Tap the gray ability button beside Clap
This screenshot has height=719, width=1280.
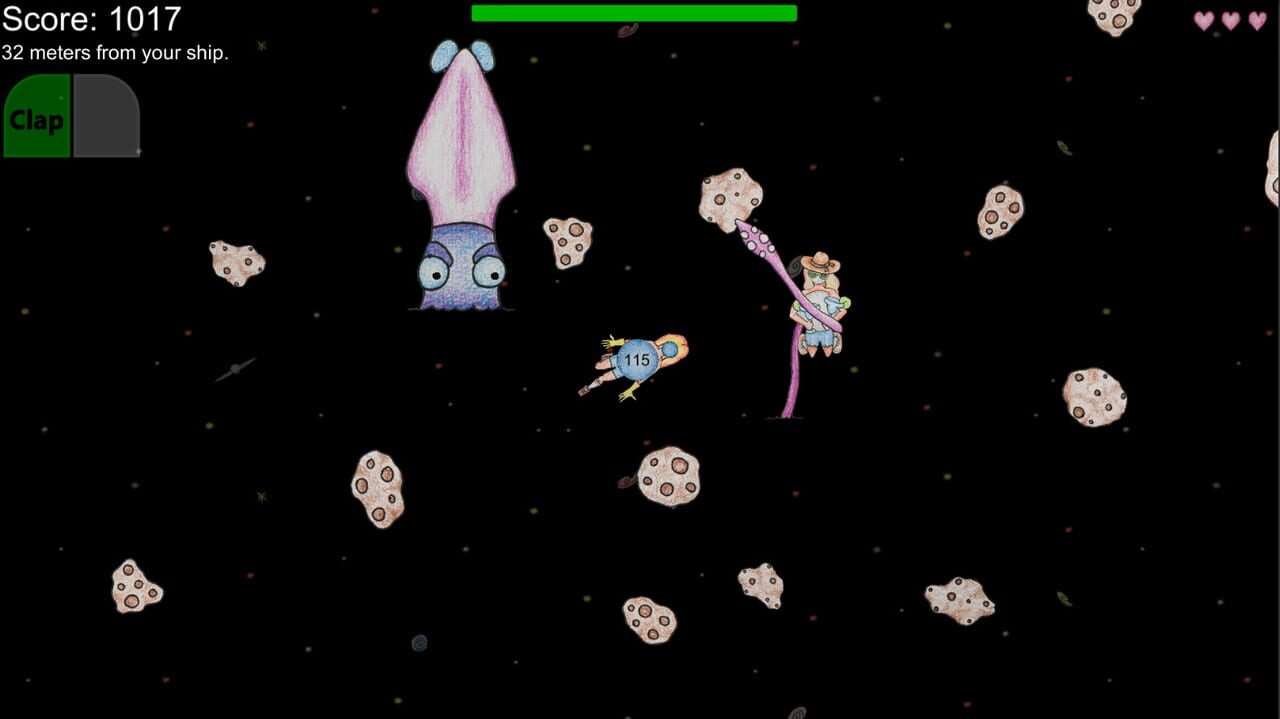click(x=106, y=117)
